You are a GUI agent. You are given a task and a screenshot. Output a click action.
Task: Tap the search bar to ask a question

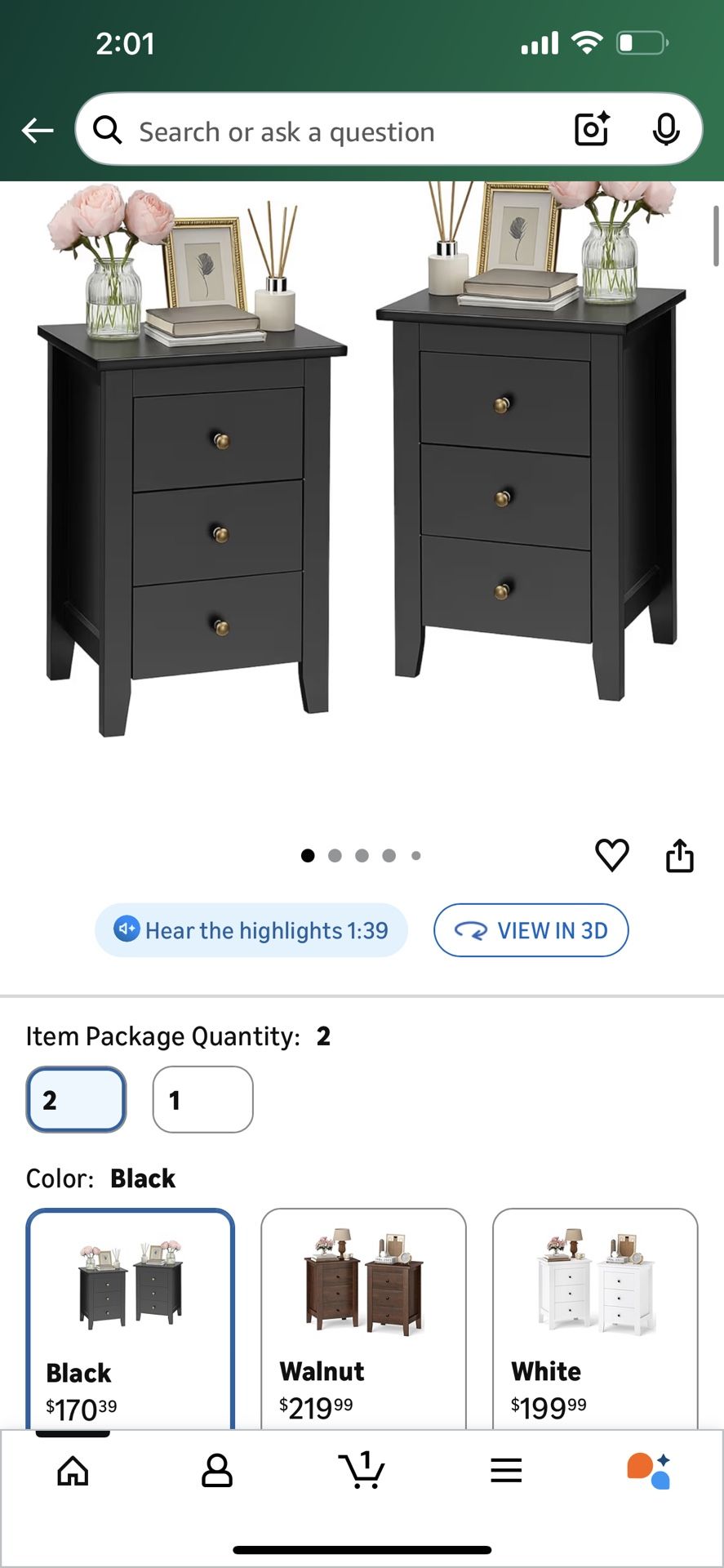click(x=326, y=131)
